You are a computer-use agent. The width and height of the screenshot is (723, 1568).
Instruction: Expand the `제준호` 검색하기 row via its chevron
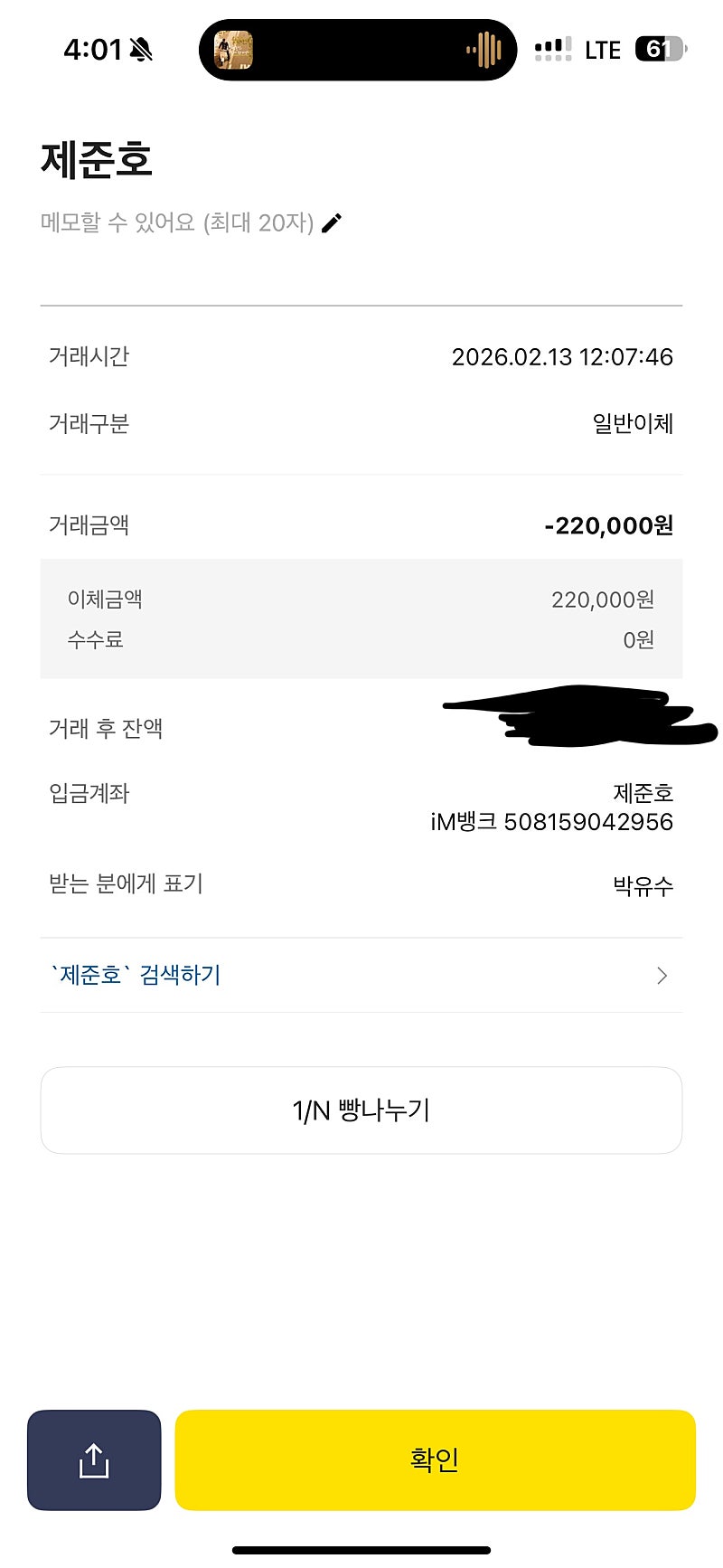pos(662,975)
